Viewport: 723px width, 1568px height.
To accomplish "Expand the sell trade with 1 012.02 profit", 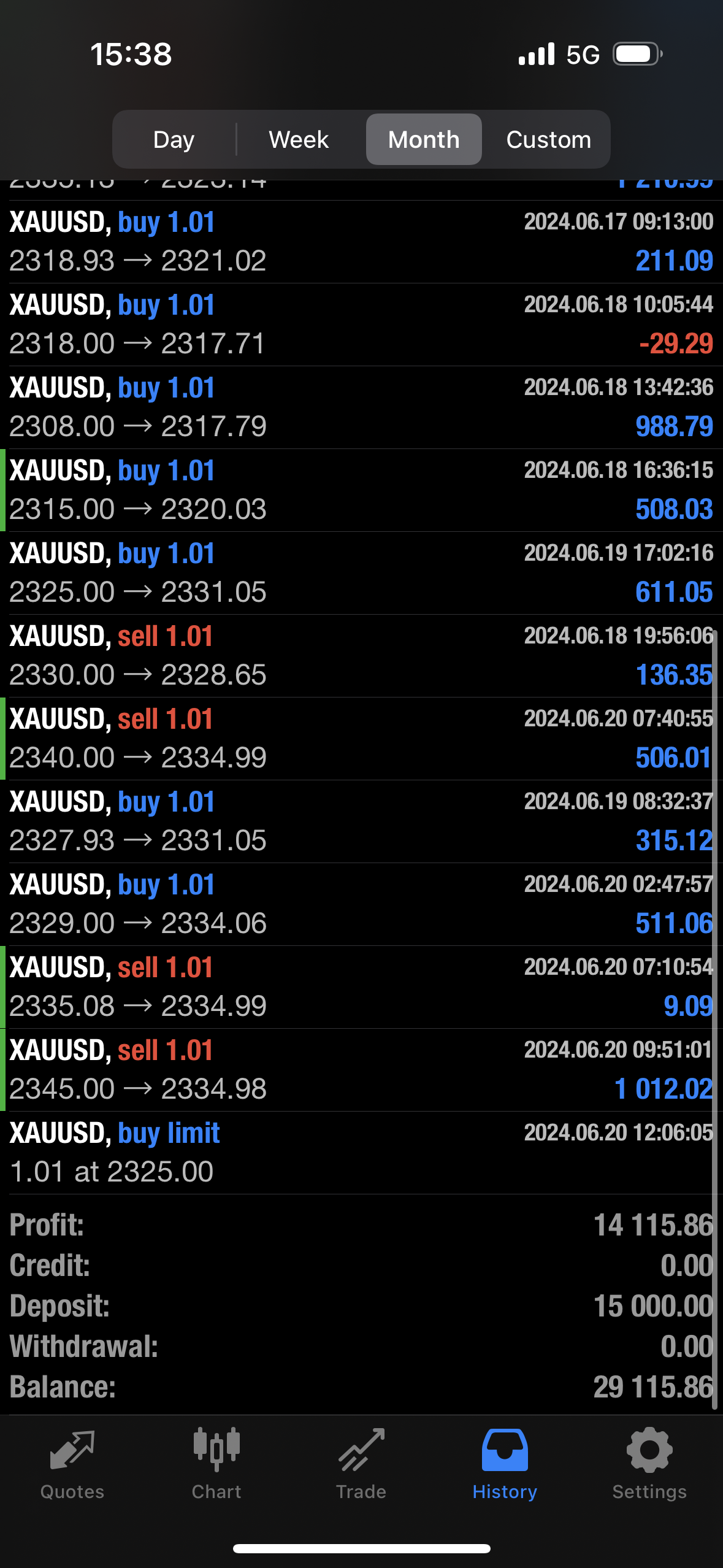I will click(361, 1070).
